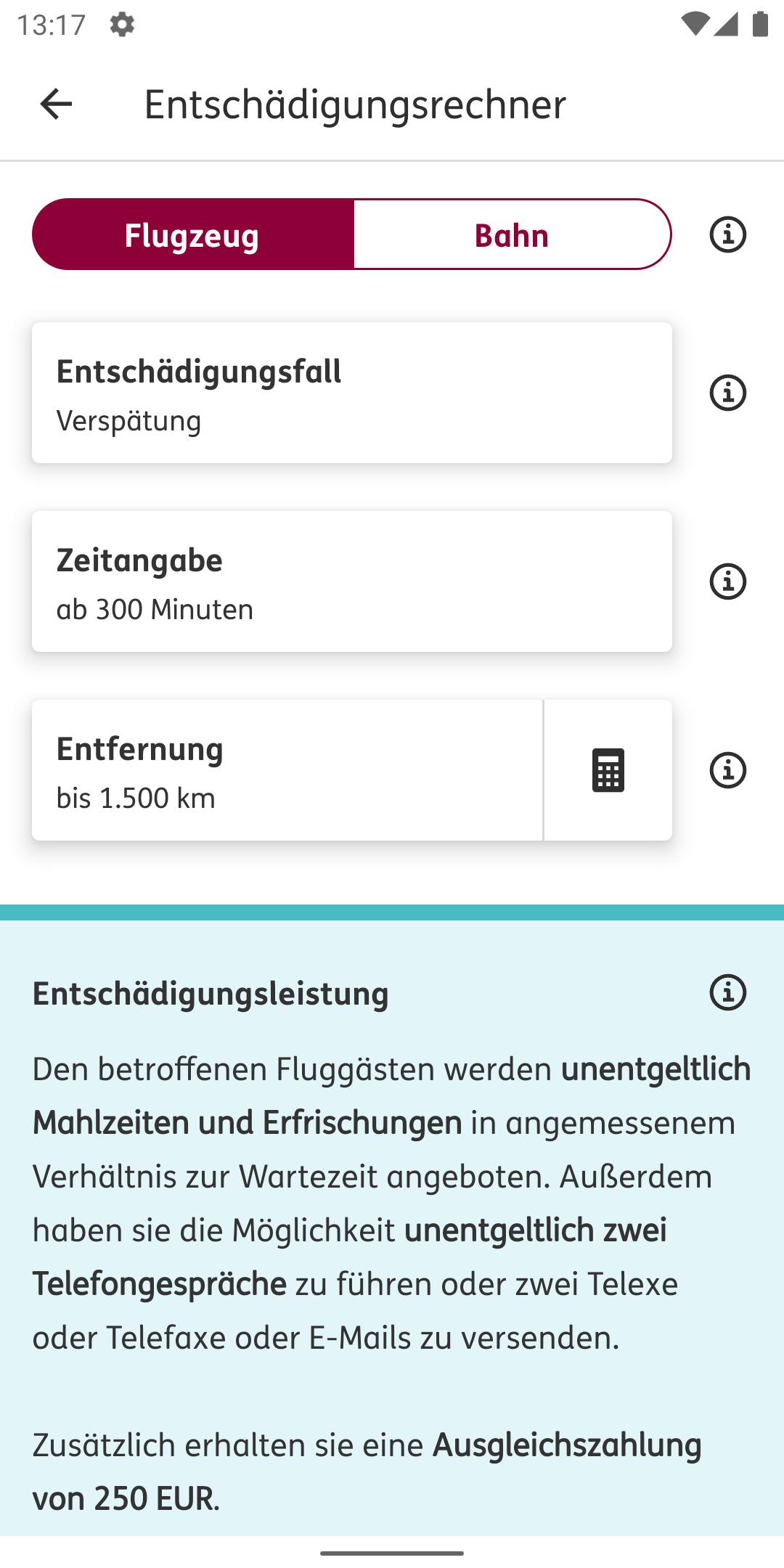Tap the 'bis 1.500 km' value

[x=136, y=799]
